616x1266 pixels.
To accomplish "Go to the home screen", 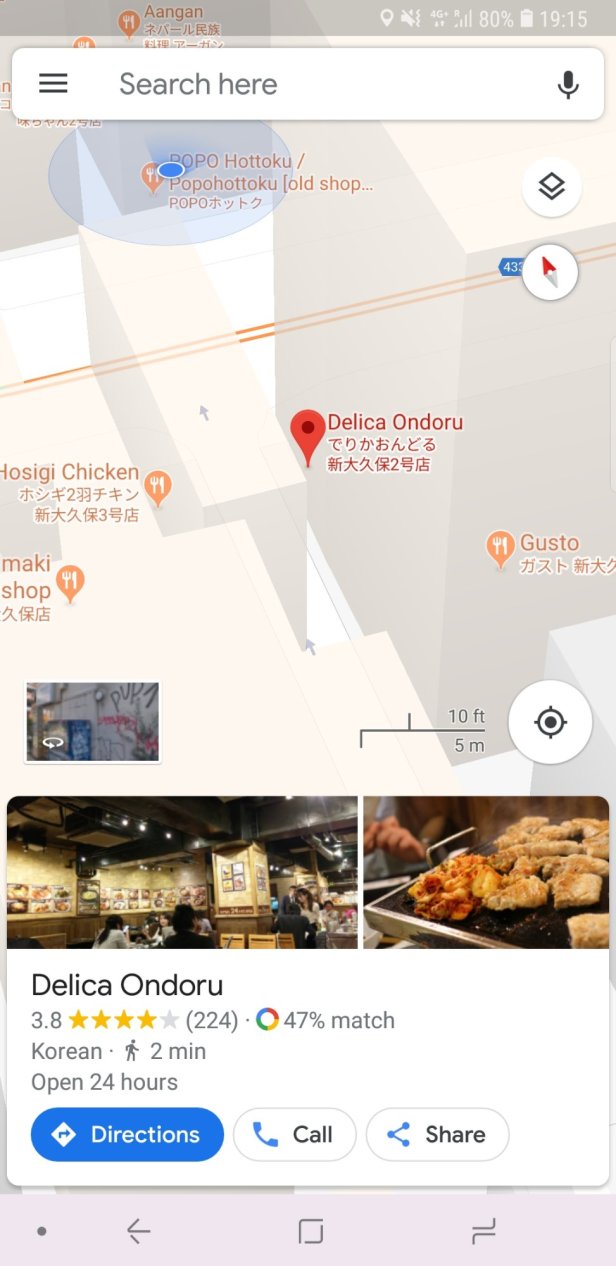I will [x=311, y=1232].
